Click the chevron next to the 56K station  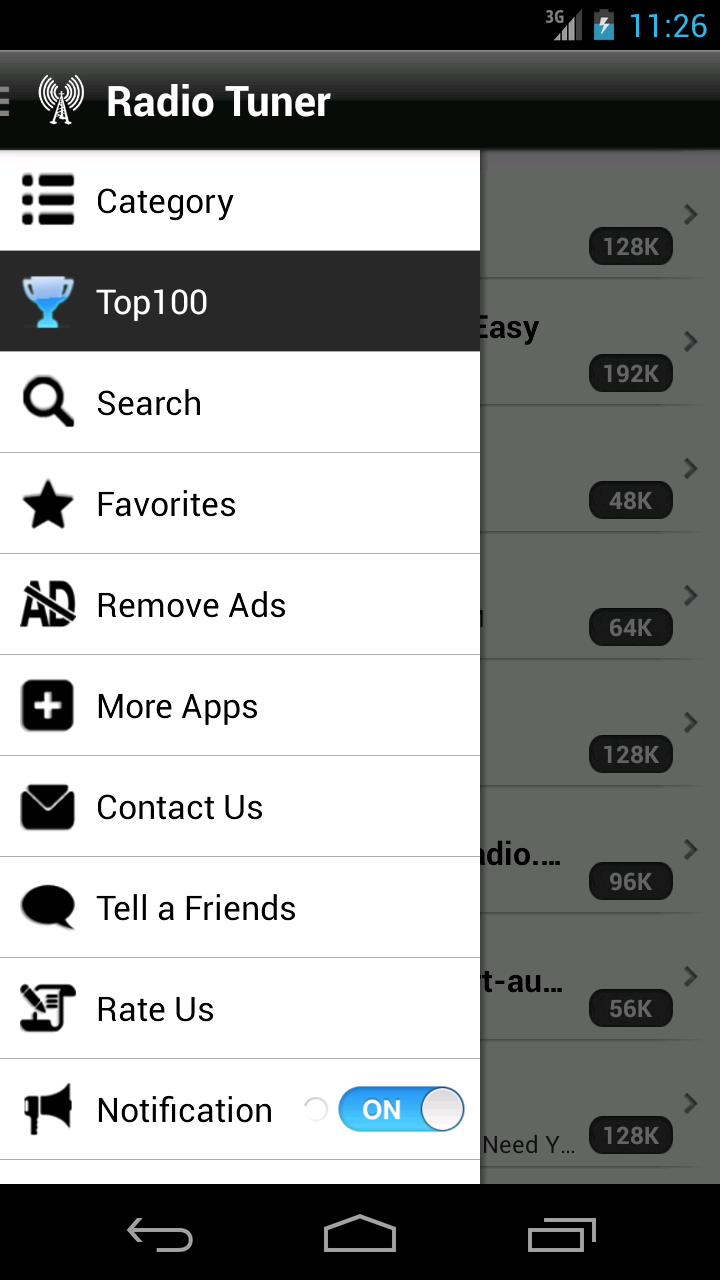(690, 976)
